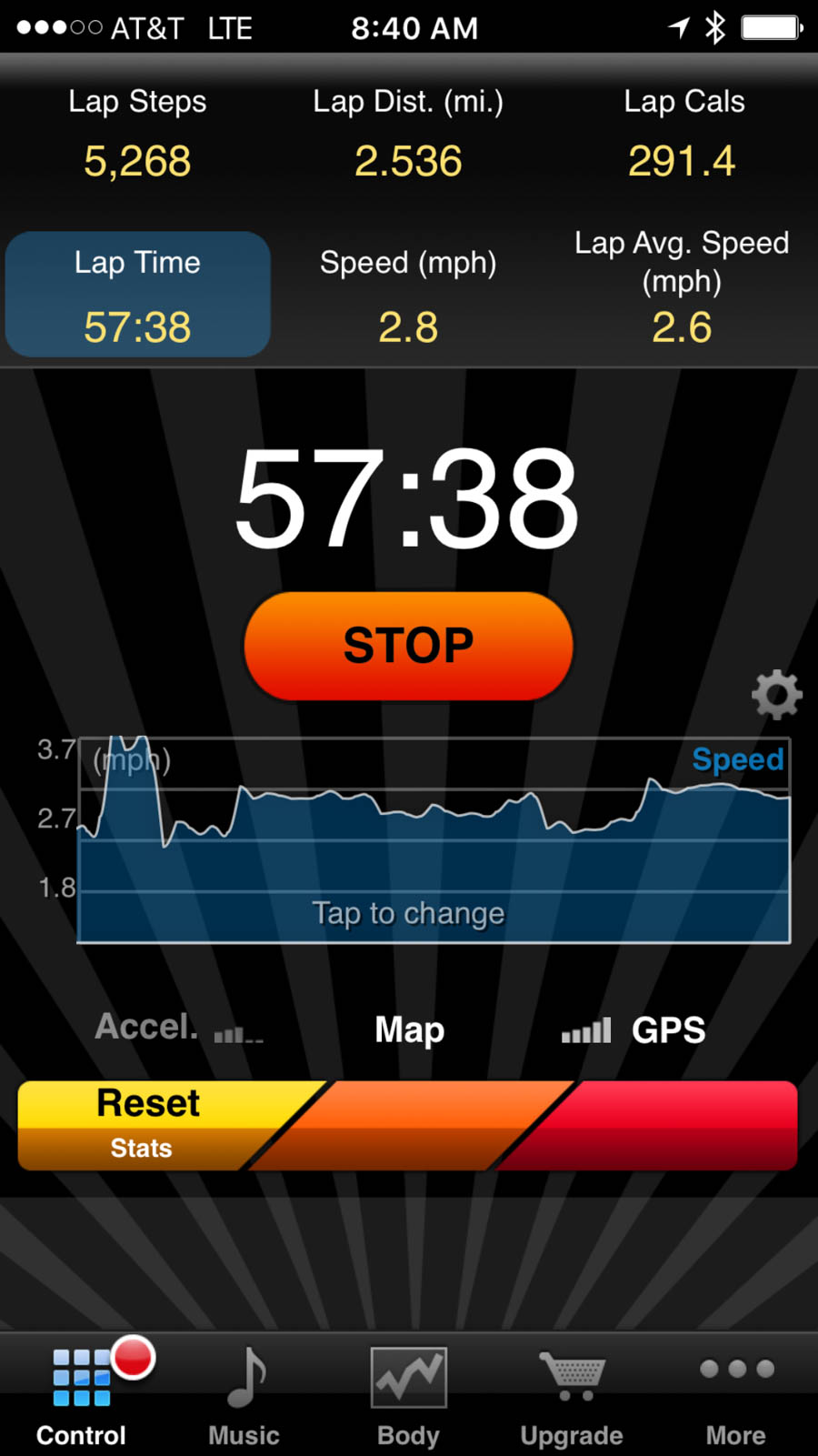Select the Speed (mph) stat tile
The image size is (818, 1456).
click(408, 295)
